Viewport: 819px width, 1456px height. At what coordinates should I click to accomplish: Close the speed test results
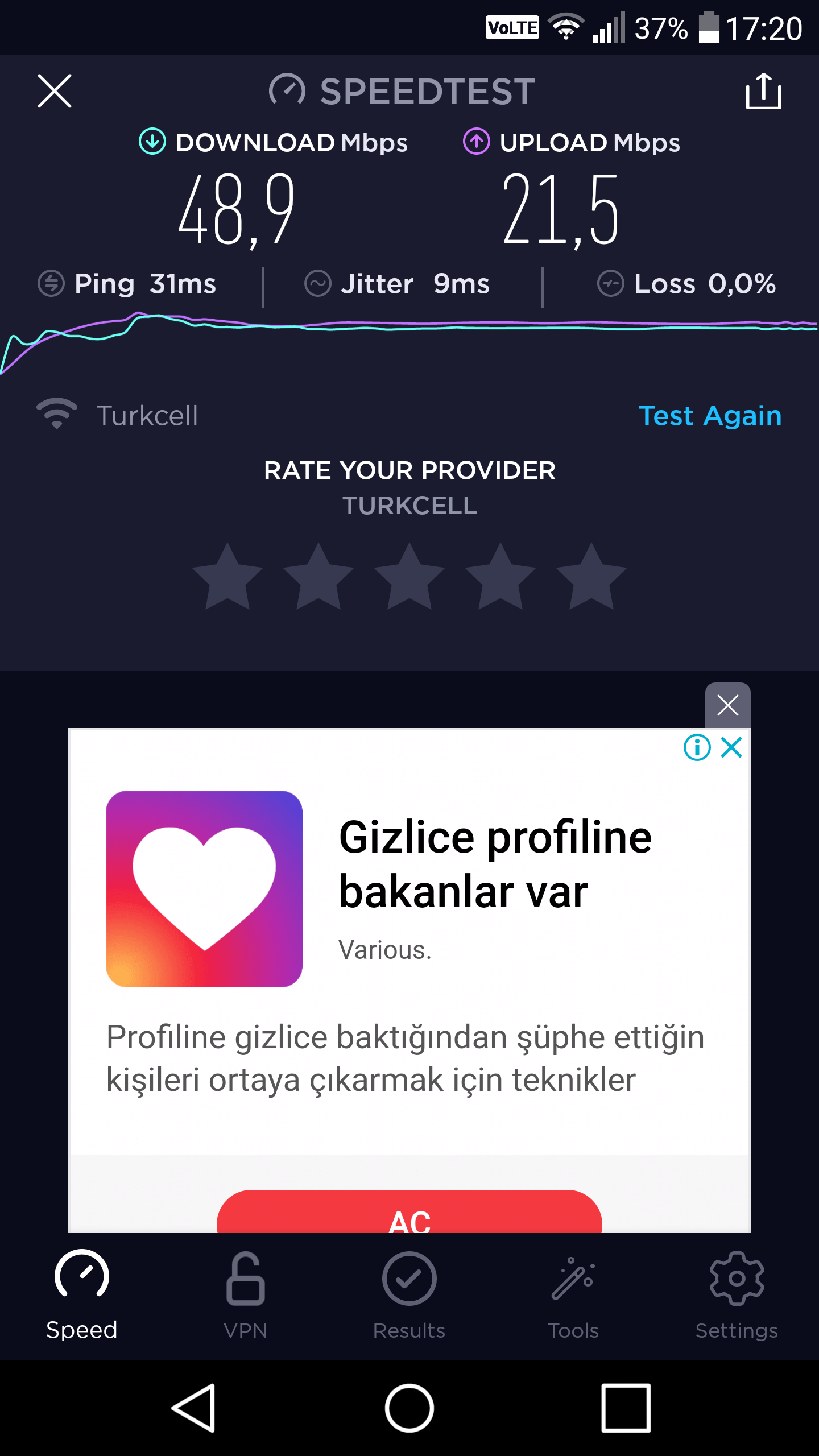point(55,91)
